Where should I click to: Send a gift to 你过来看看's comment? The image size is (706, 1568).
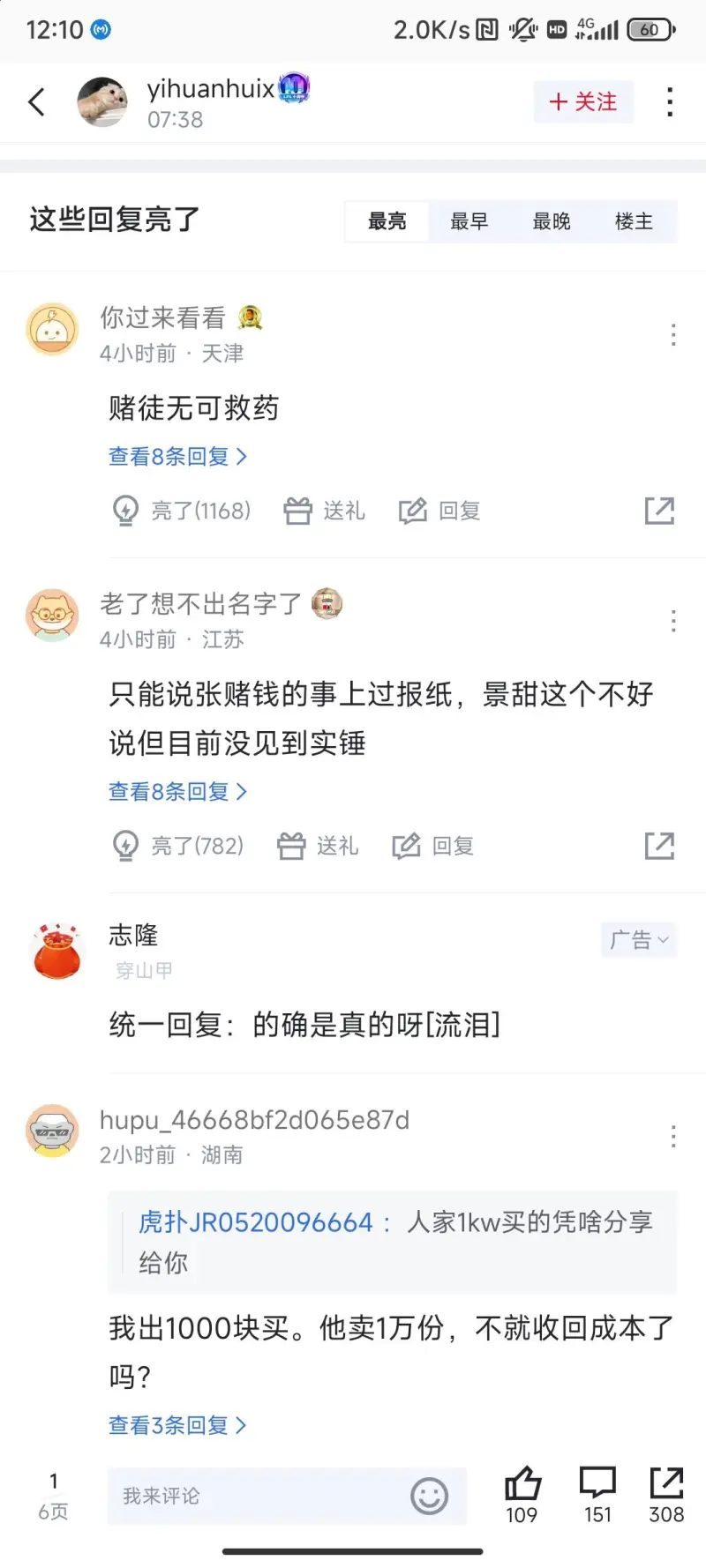(x=324, y=511)
